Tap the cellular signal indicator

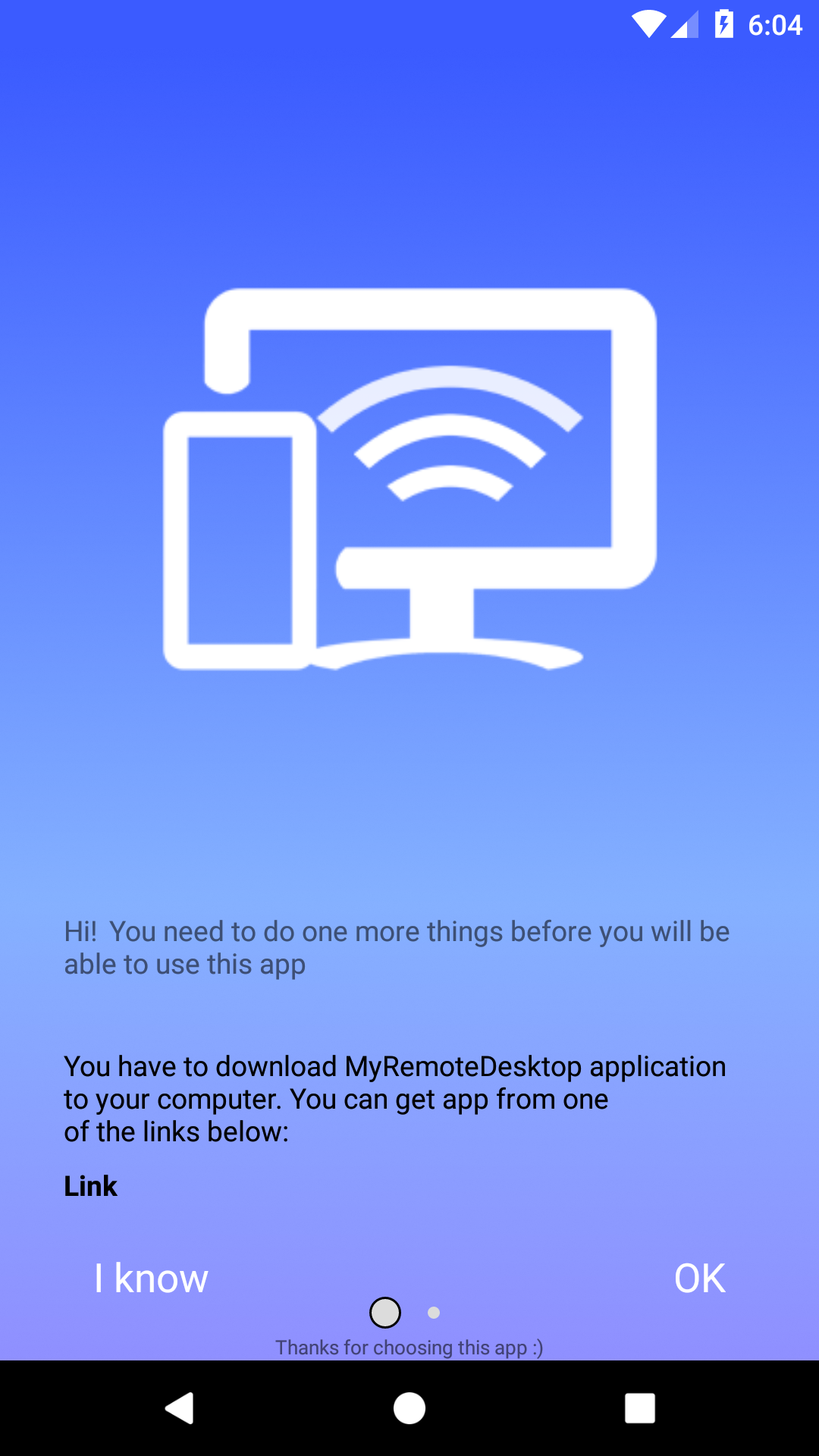pyautogui.click(x=685, y=25)
